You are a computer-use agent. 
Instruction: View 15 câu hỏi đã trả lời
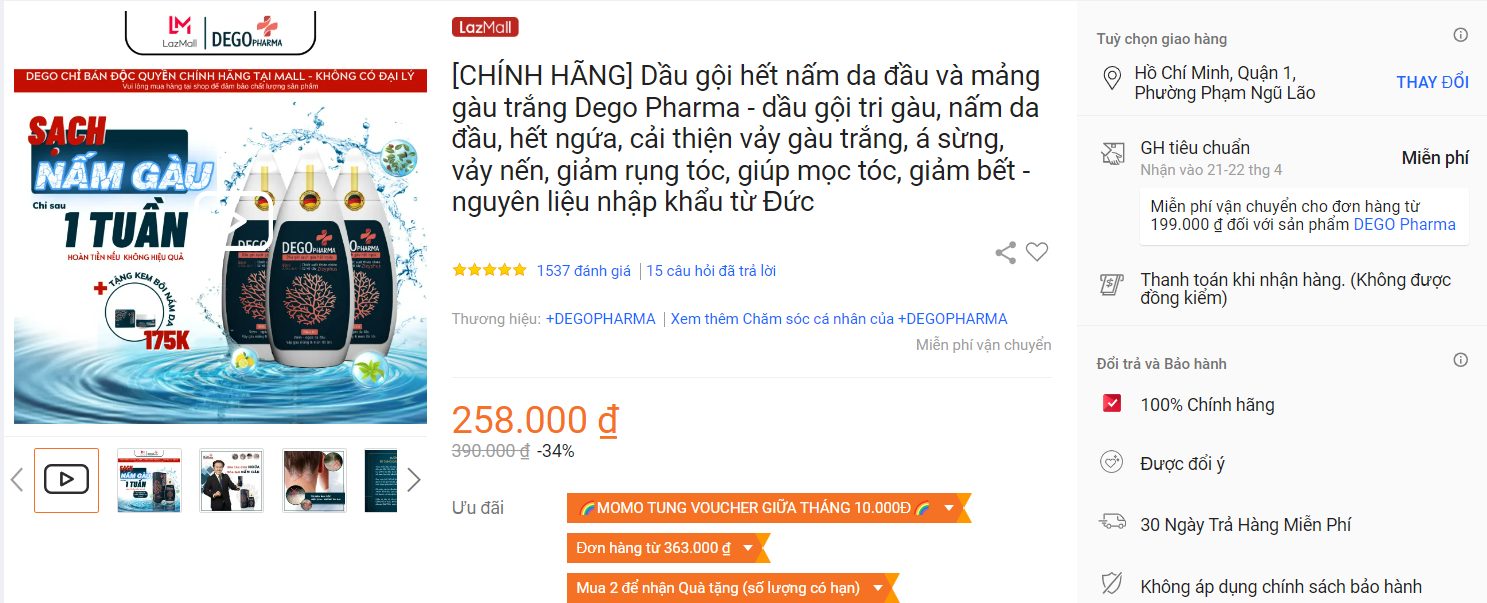pyautogui.click(x=711, y=270)
